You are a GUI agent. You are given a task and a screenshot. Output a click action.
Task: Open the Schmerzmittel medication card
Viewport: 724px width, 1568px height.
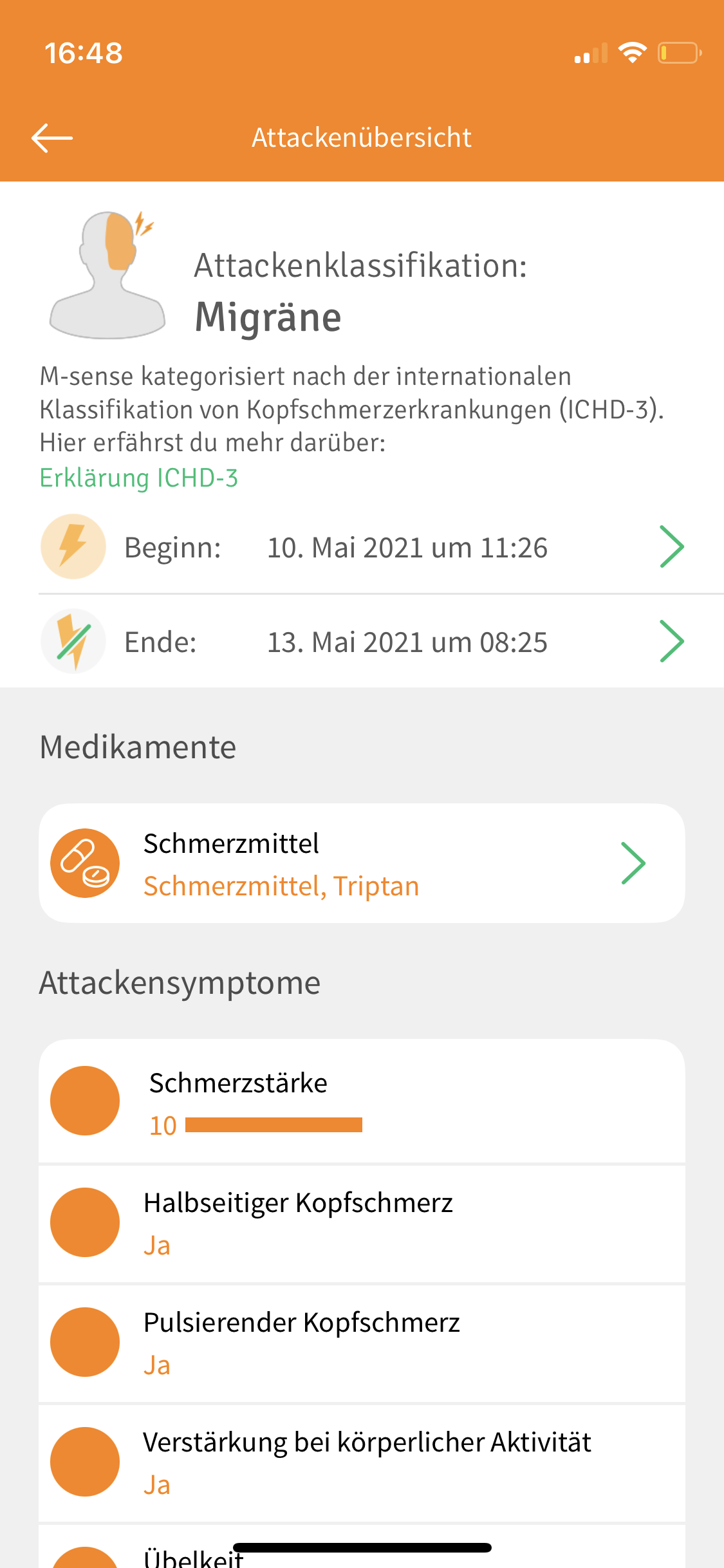362,863
